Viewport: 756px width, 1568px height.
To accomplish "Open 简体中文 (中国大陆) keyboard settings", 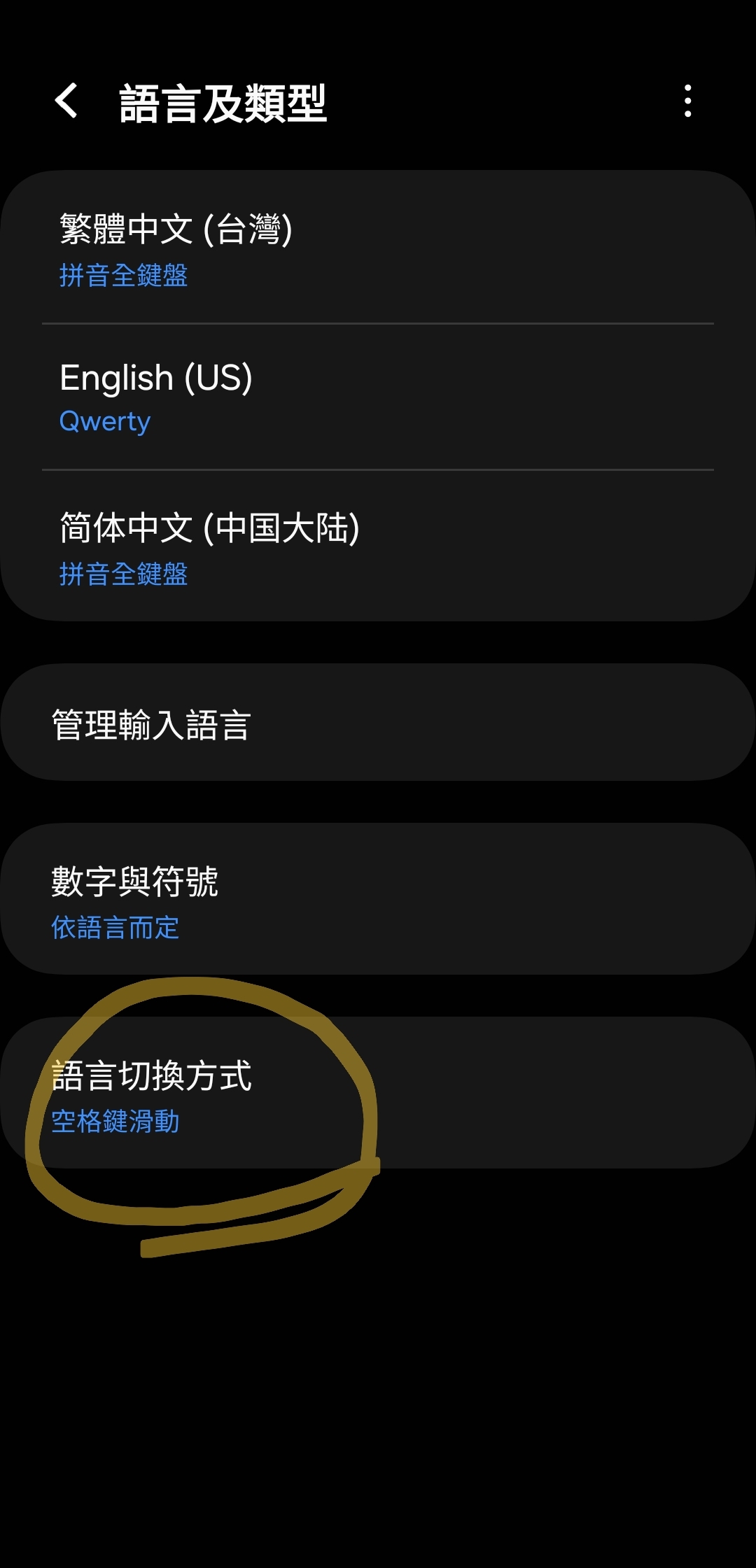I will click(x=378, y=547).
